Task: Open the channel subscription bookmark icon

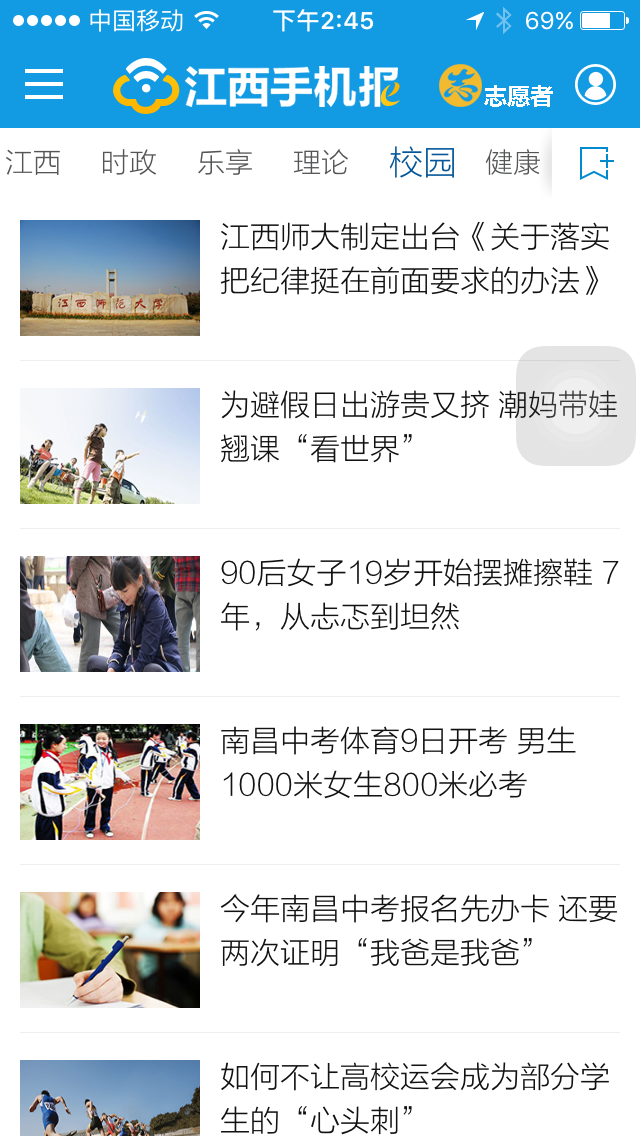Action: [596, 163]
